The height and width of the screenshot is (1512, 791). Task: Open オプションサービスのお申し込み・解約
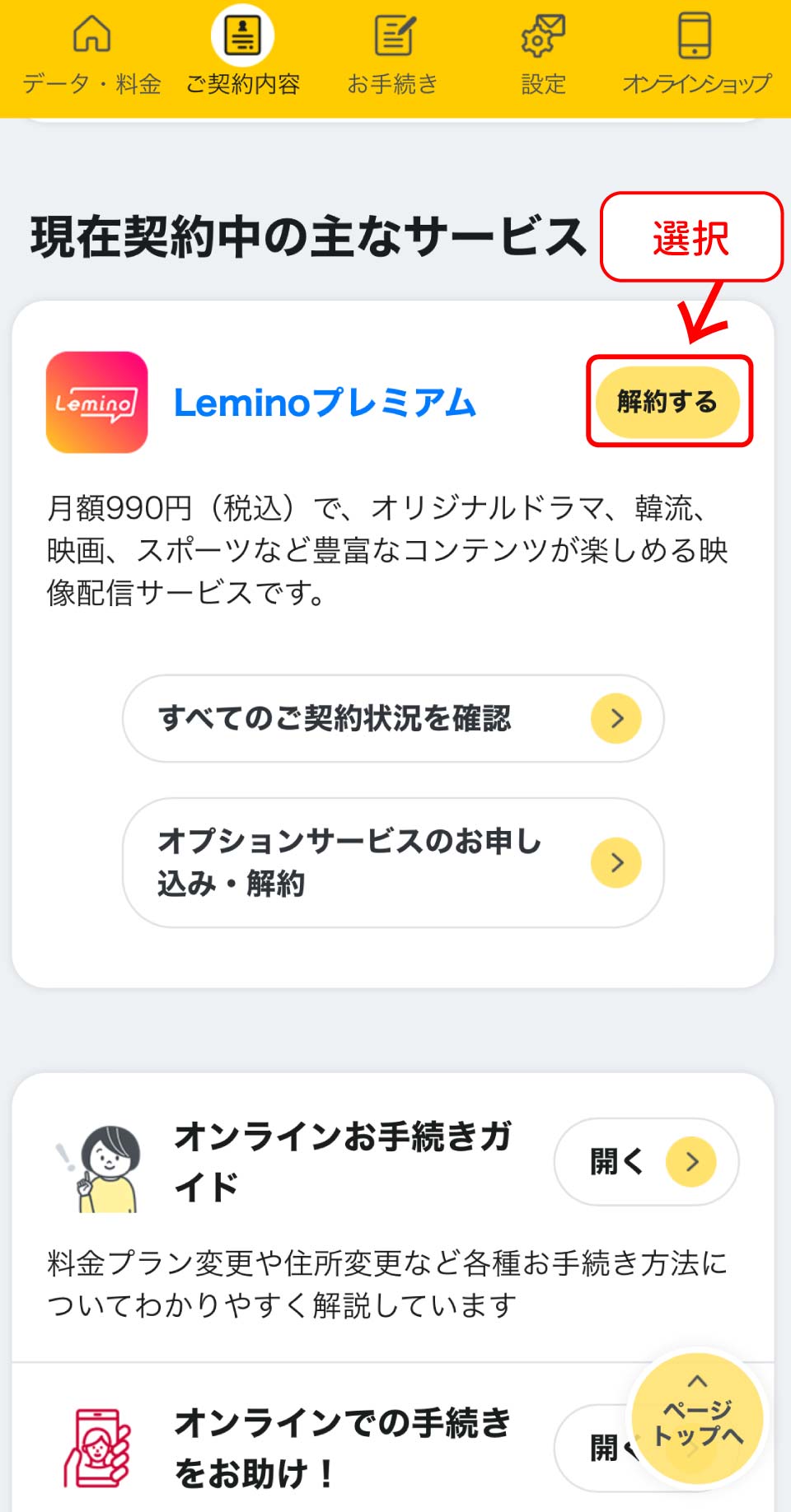click(x=393, y=862)
